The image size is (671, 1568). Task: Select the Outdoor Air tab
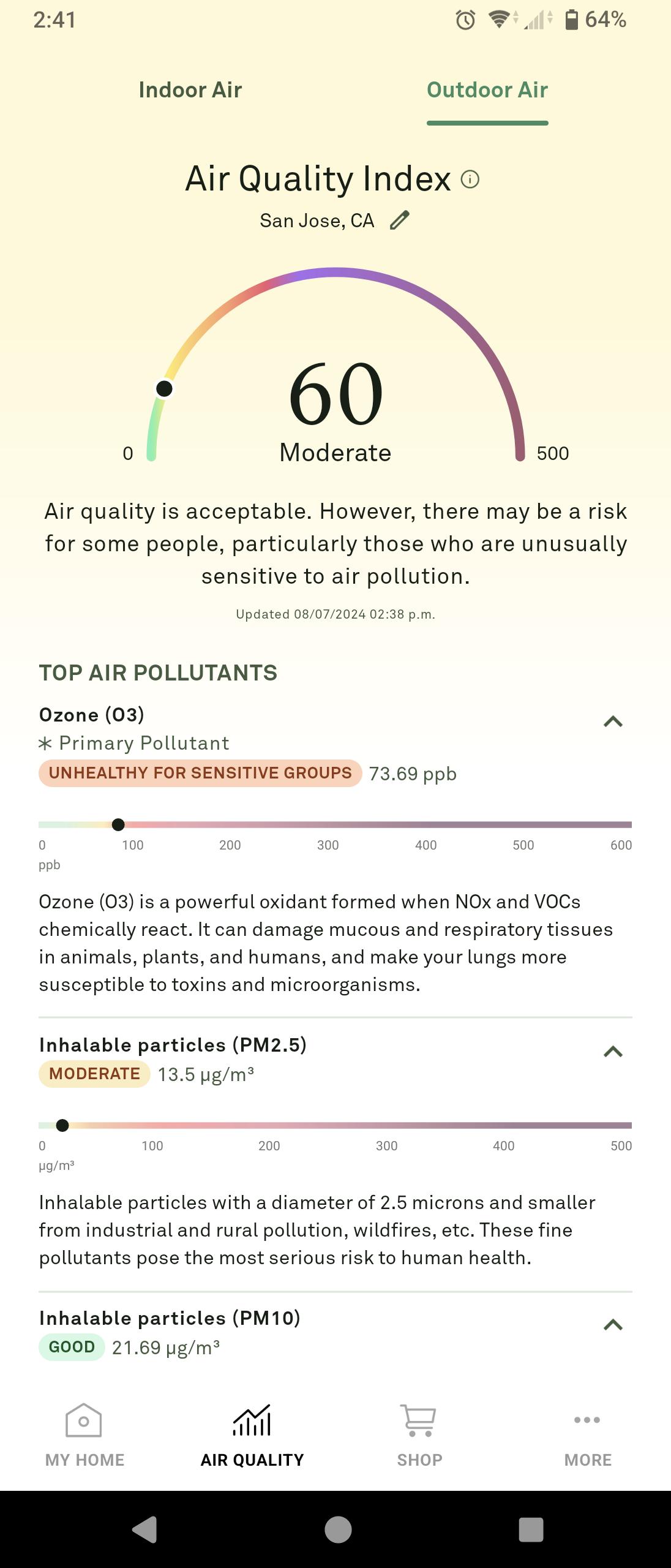[487, 90]
